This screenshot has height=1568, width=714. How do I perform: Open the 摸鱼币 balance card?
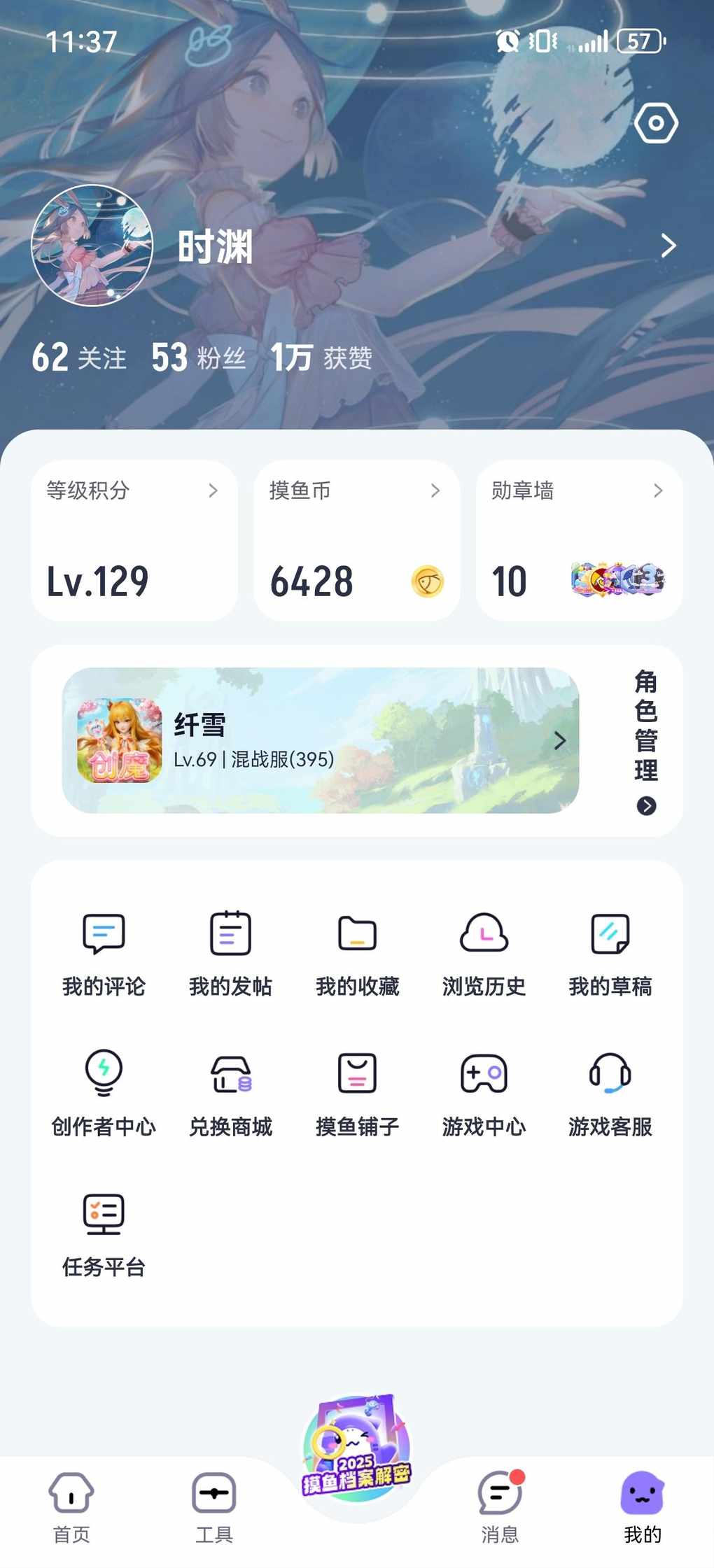pos(356,540)
